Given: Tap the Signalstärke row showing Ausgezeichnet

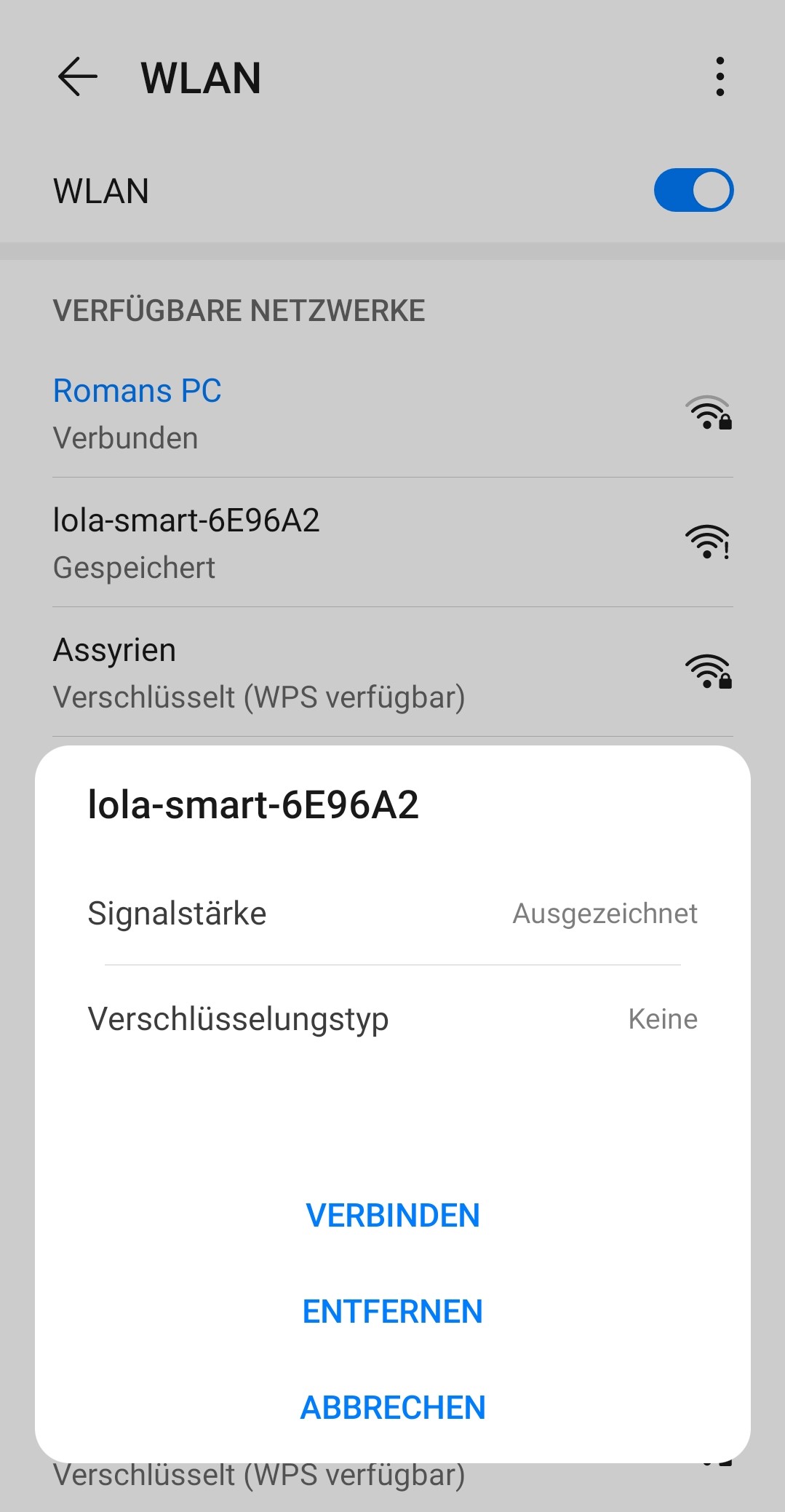Looking at the screenshot, I should point(392,913).
